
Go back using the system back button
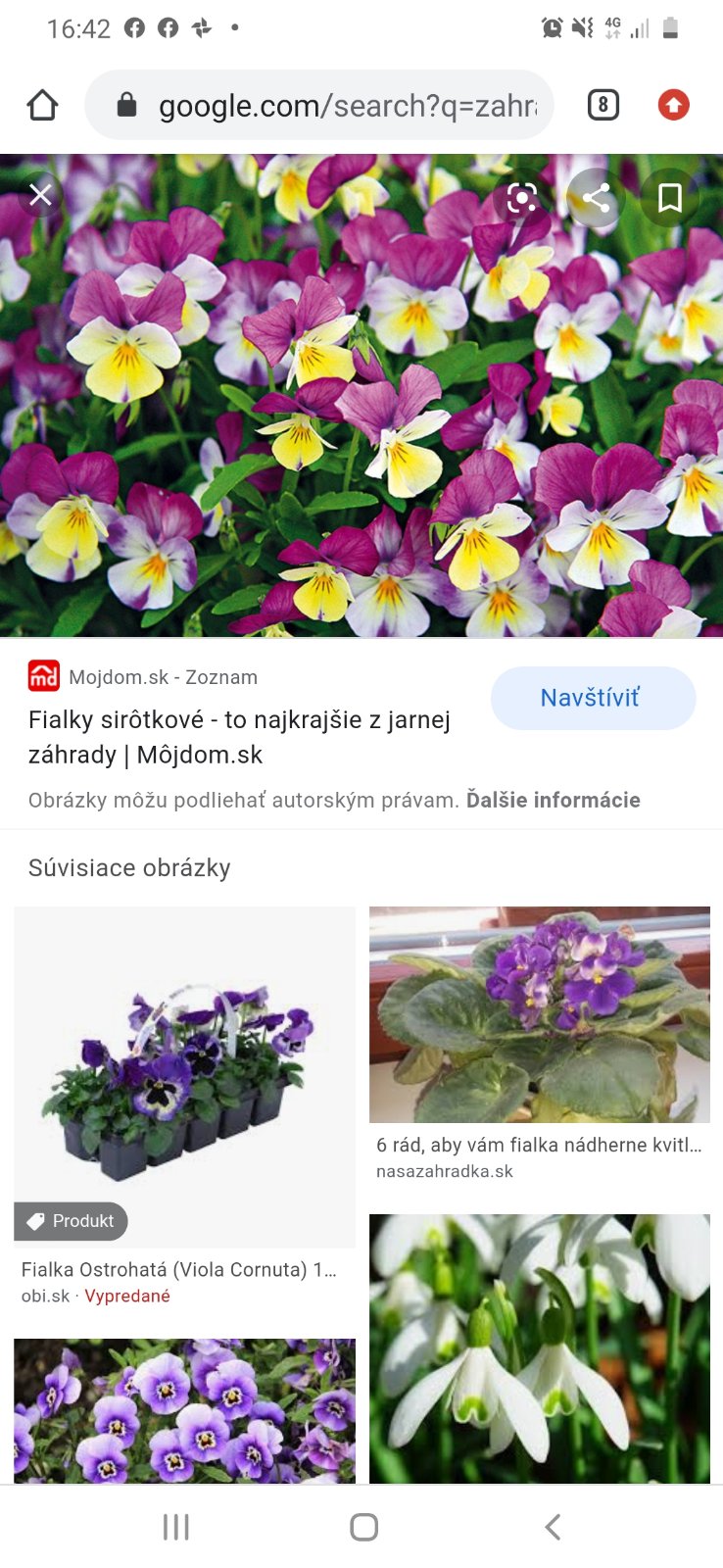click(553, 1526)
